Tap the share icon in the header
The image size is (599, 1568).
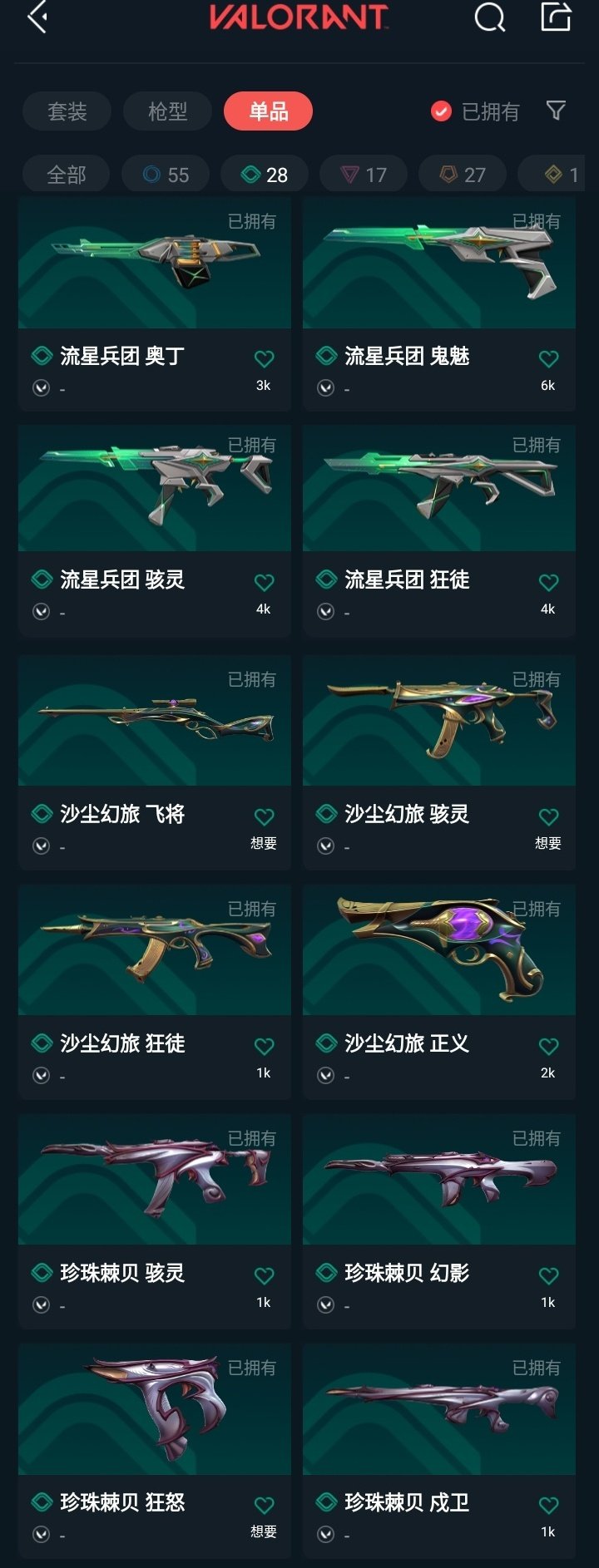556,17
